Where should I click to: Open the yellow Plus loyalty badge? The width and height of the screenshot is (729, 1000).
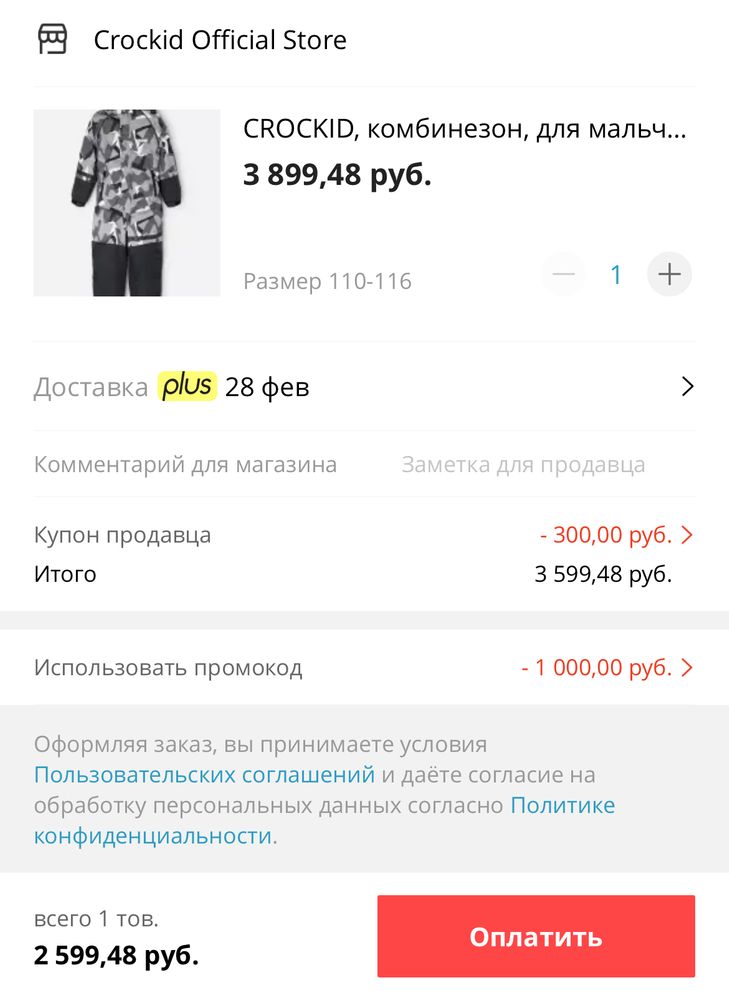tap(190, 385)
